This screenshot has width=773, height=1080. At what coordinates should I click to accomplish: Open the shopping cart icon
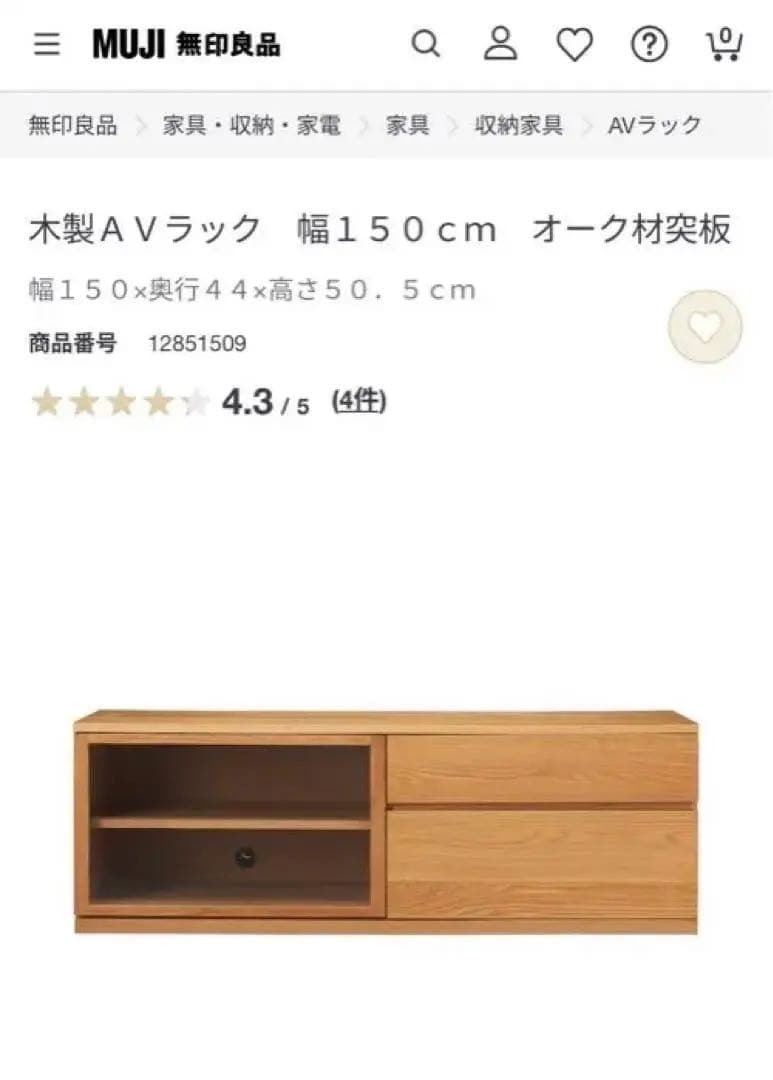pyautogui.click(x=724, y=47)
